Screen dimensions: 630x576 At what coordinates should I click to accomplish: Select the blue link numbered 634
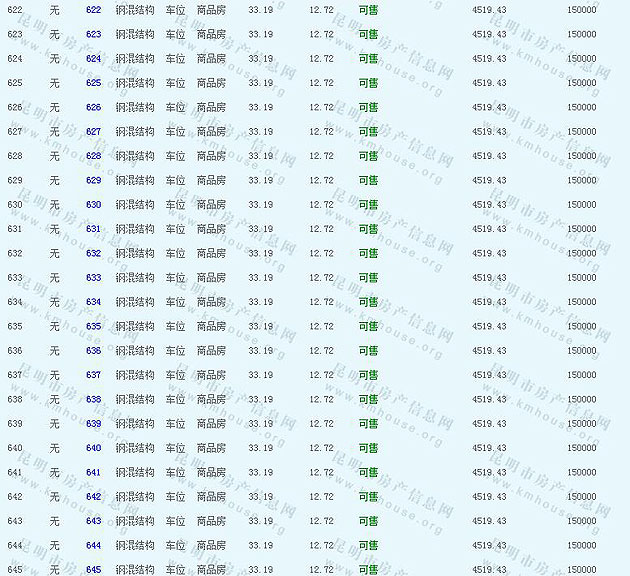(93, 302)
